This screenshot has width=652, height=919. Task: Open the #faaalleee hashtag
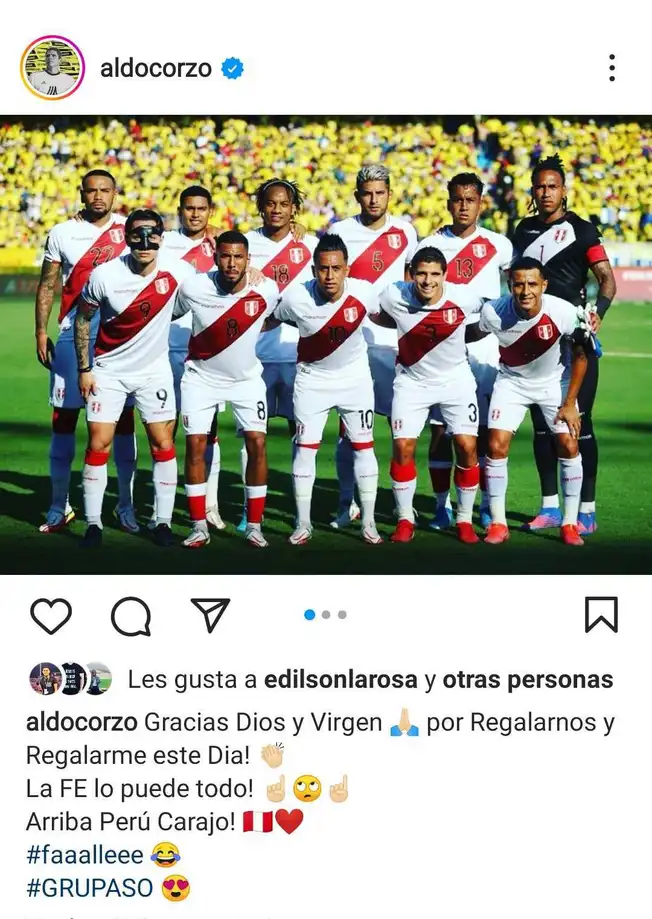(84, 854)
